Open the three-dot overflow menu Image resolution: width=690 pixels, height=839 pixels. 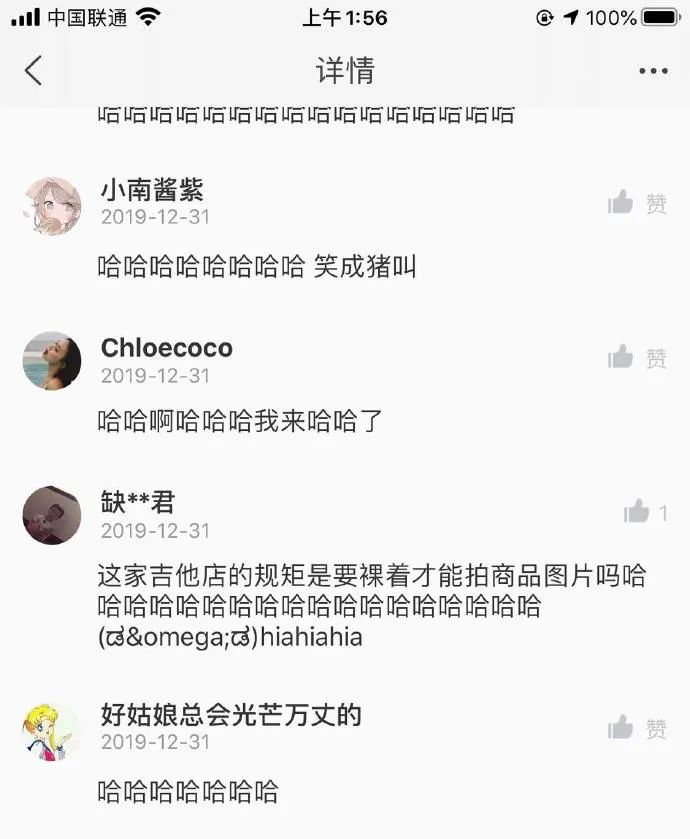653,71
